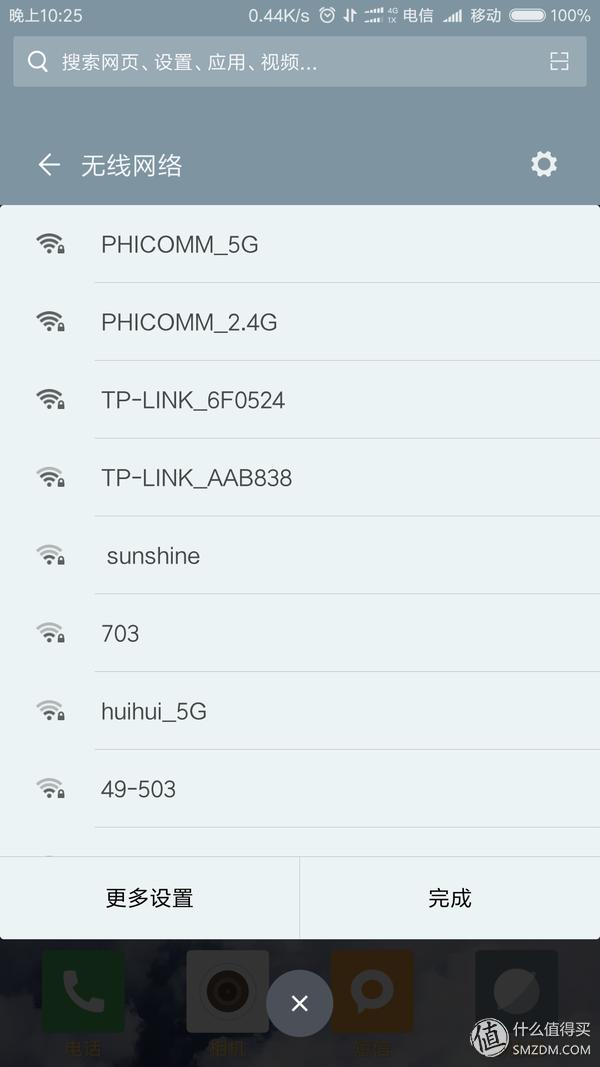Go back from the 无线网络 panel
Viewport: 600px width, 1067px height.
pos(49,165)
